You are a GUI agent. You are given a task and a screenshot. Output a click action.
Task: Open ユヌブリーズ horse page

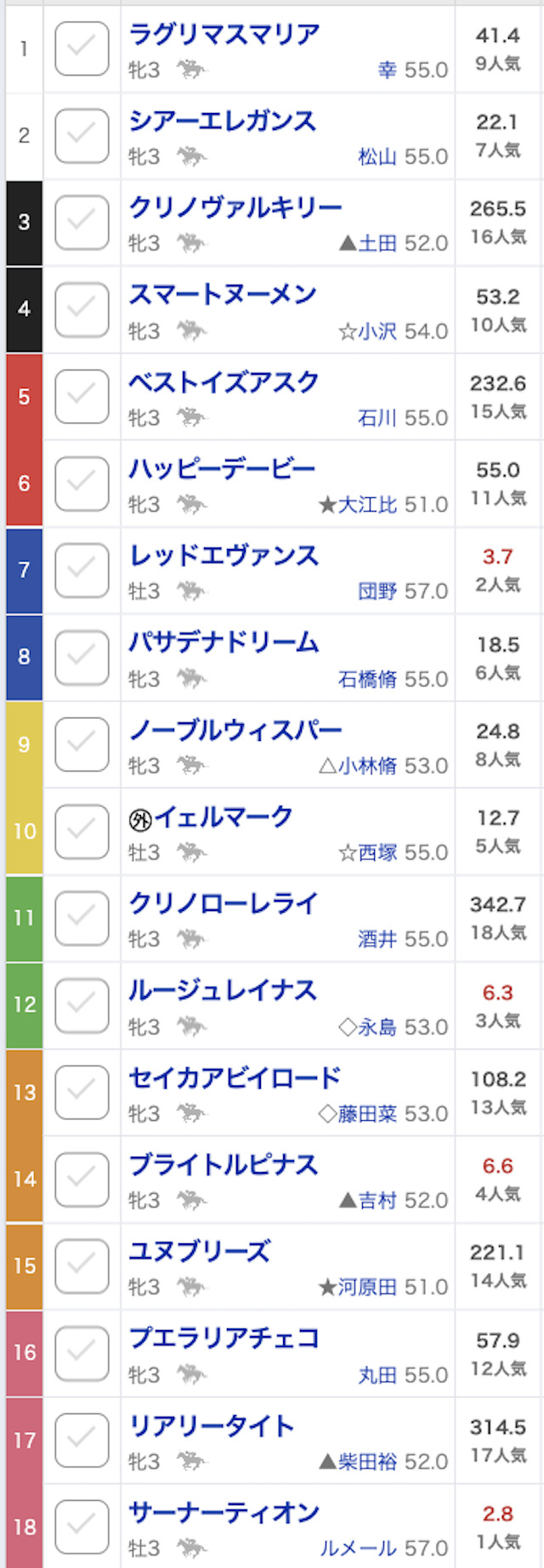click(199, 1252)
